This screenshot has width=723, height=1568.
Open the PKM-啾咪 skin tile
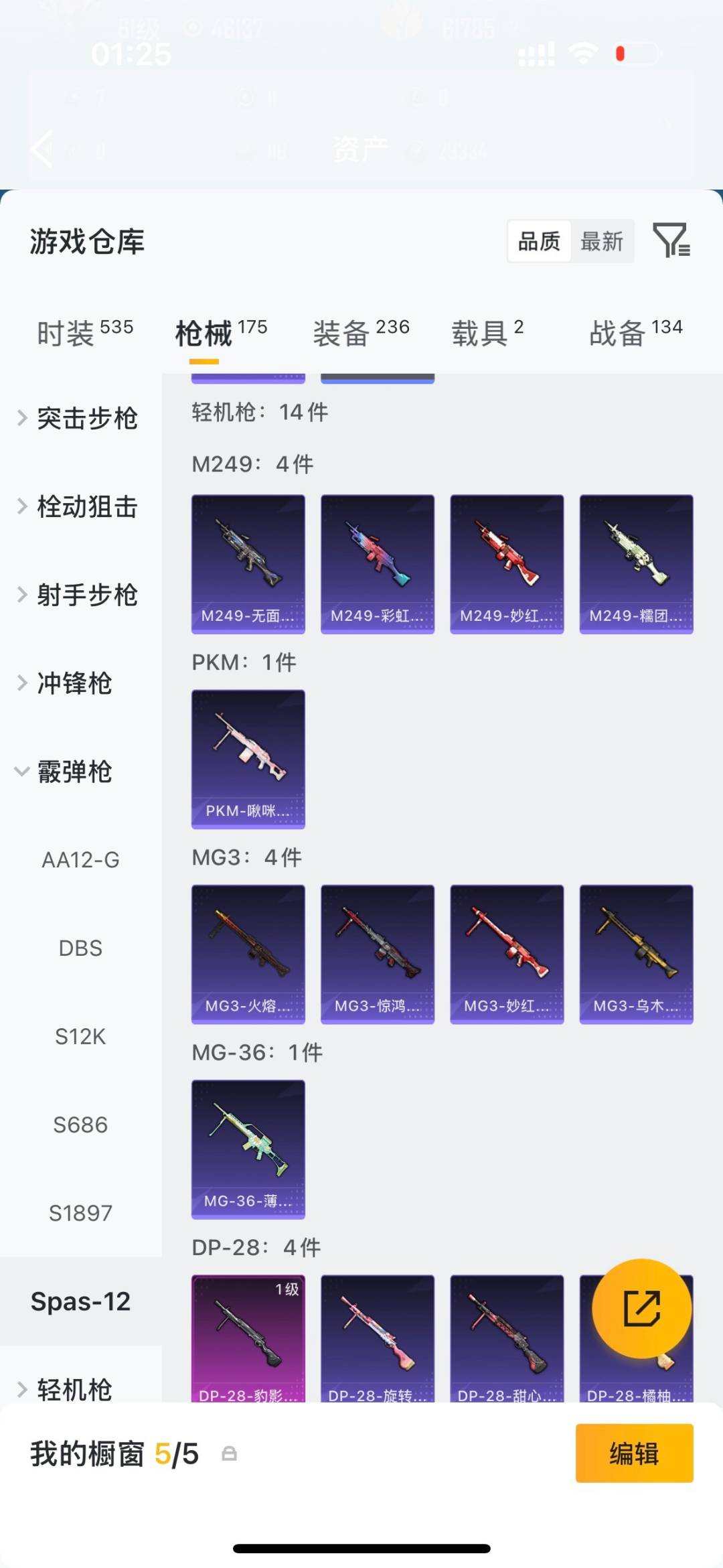pyautogui.click(x=248, y=759)
